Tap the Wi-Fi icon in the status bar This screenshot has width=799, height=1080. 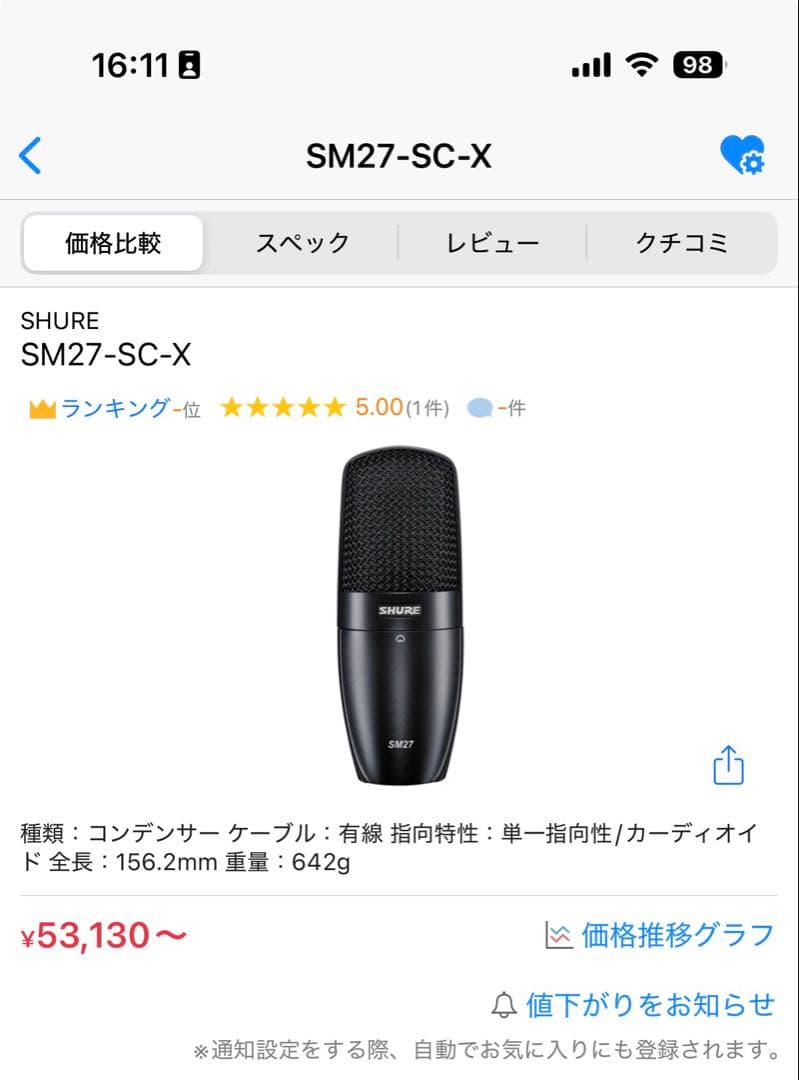pyautogui.click(x=644, y=63)
